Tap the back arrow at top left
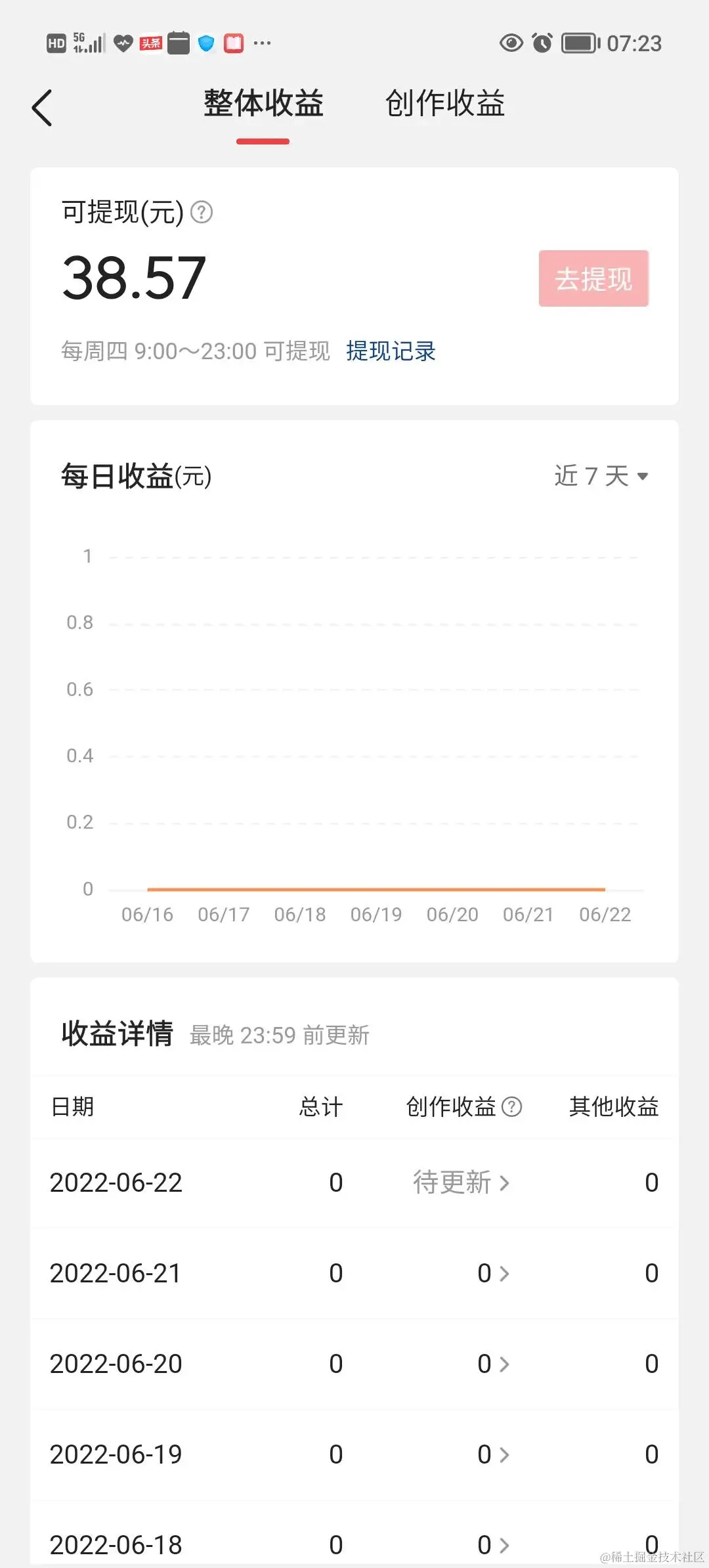The width and height of the screenshot is (709, 1568). [42, 106]
